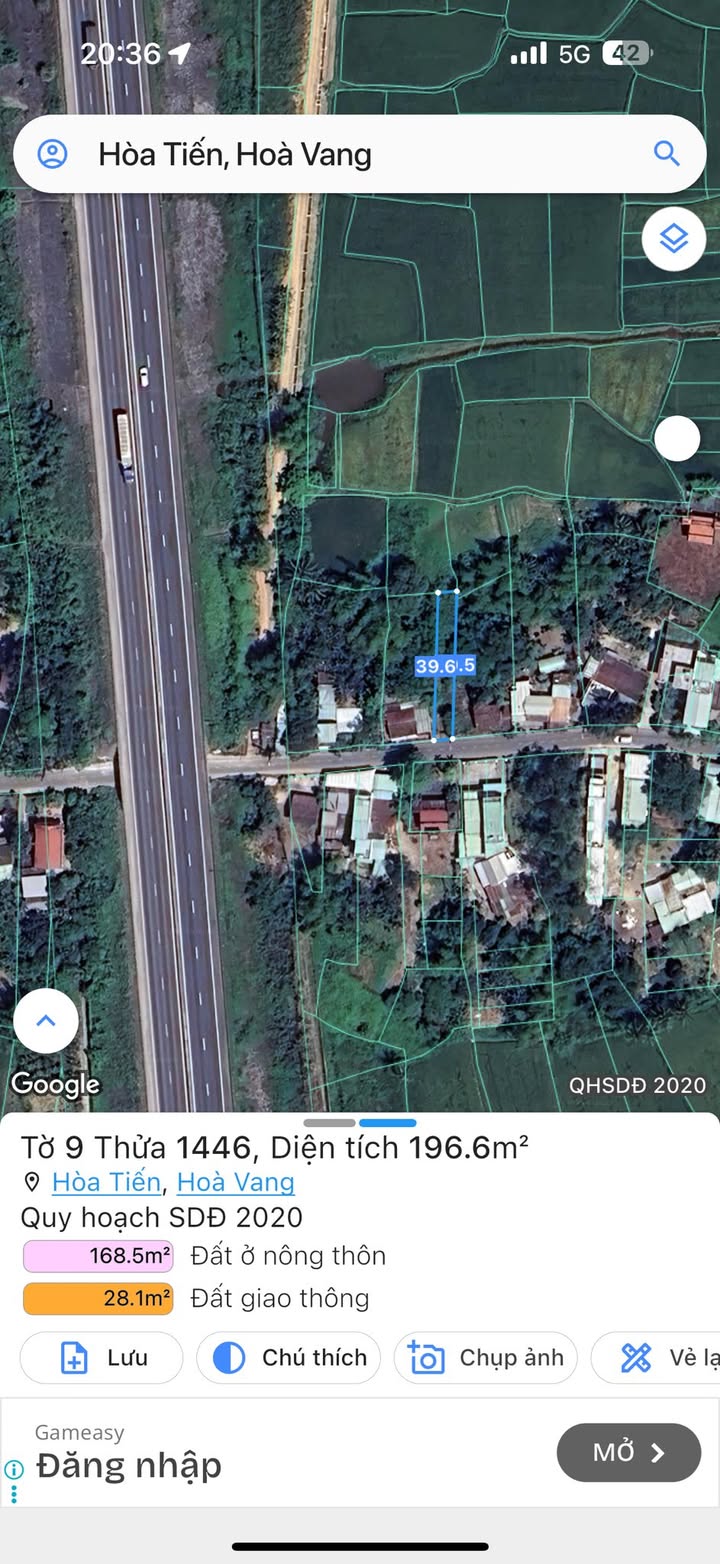Save this land parcel with Lưu
Viewport: 720px width, 1564px height.
point(102,1358)
